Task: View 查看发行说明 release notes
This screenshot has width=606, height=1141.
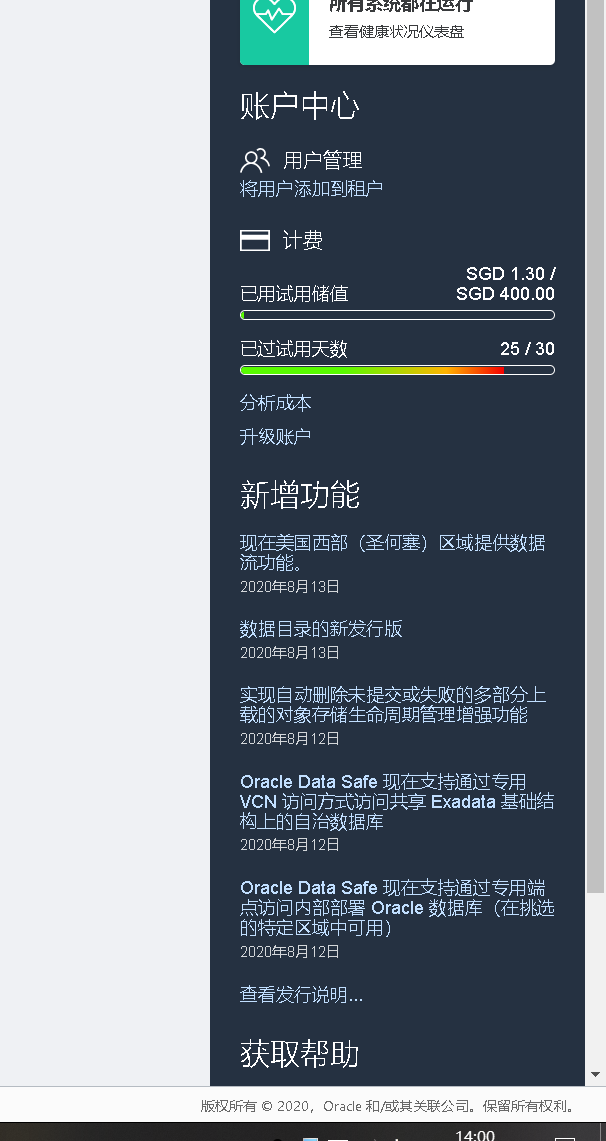Action: click(301, 995)
